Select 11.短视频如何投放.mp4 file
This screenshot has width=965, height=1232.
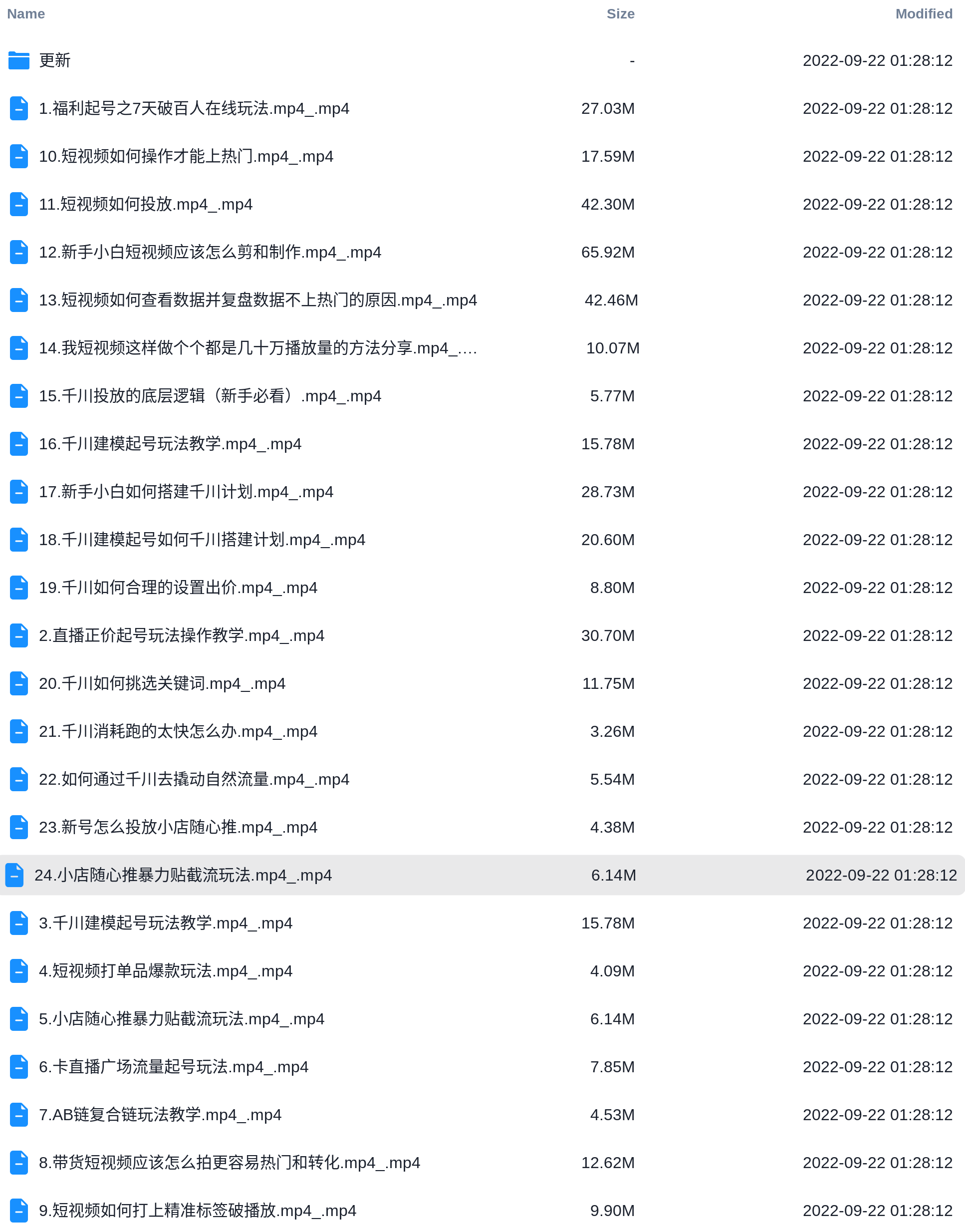[145, 204]
